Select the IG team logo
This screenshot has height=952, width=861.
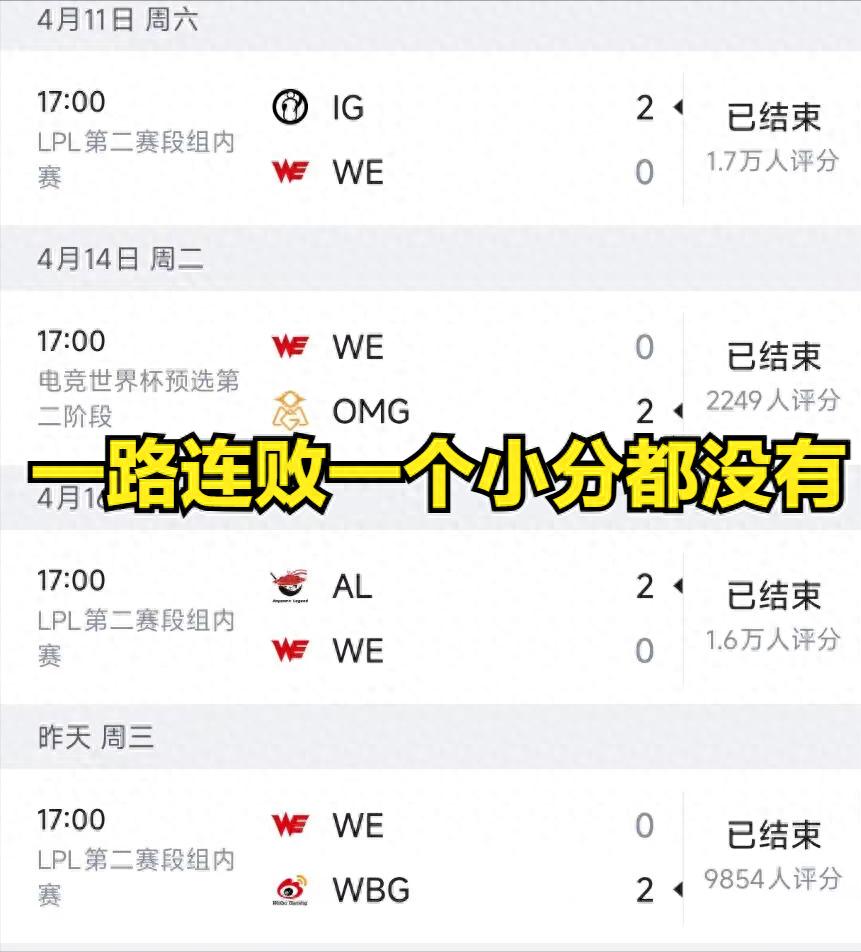pyautogui.click(x=288, y=107)
